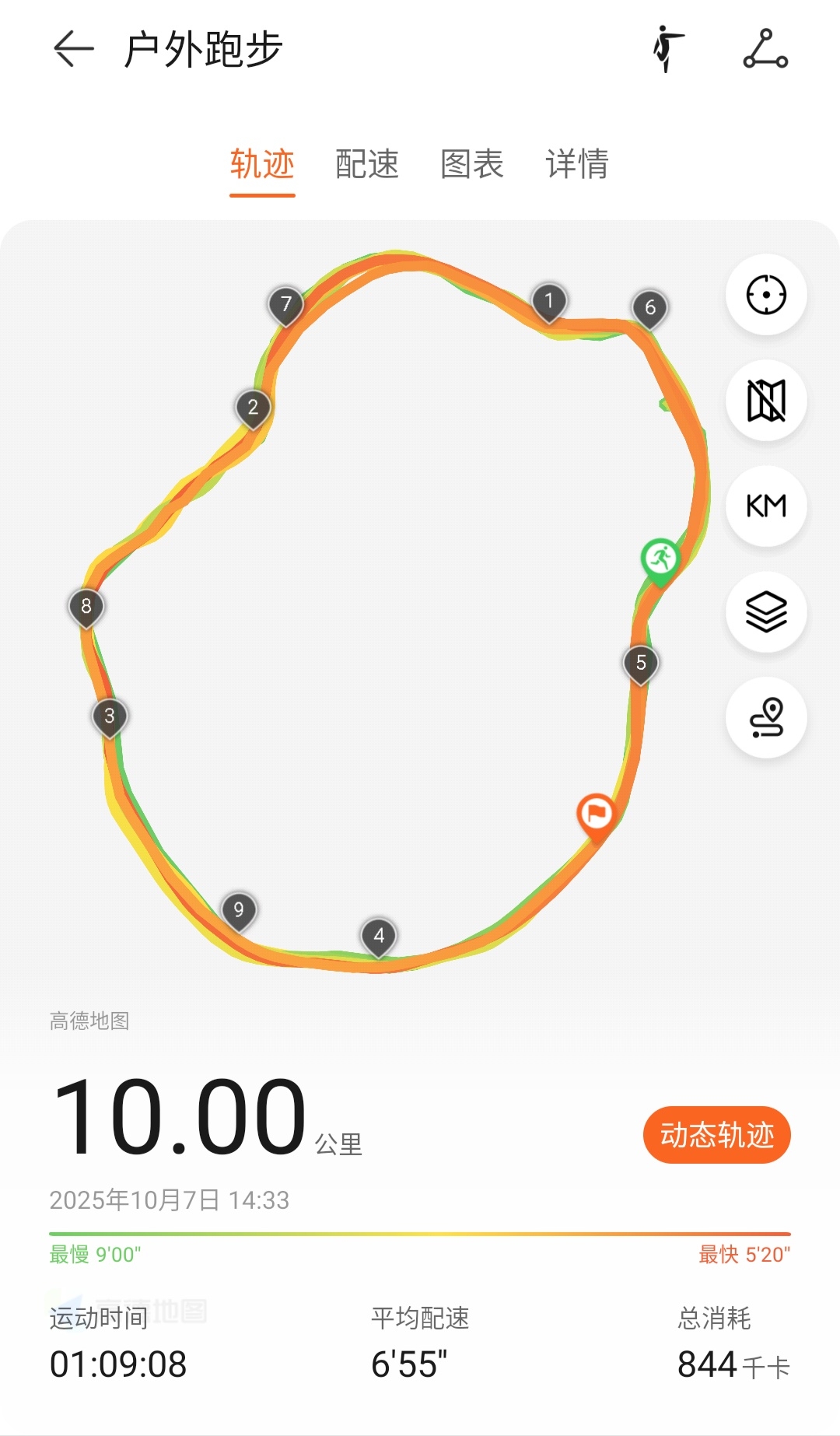Switch to the 配速 tab
Viewport: 840px width, 1436px height.
(x=366, y=164)
